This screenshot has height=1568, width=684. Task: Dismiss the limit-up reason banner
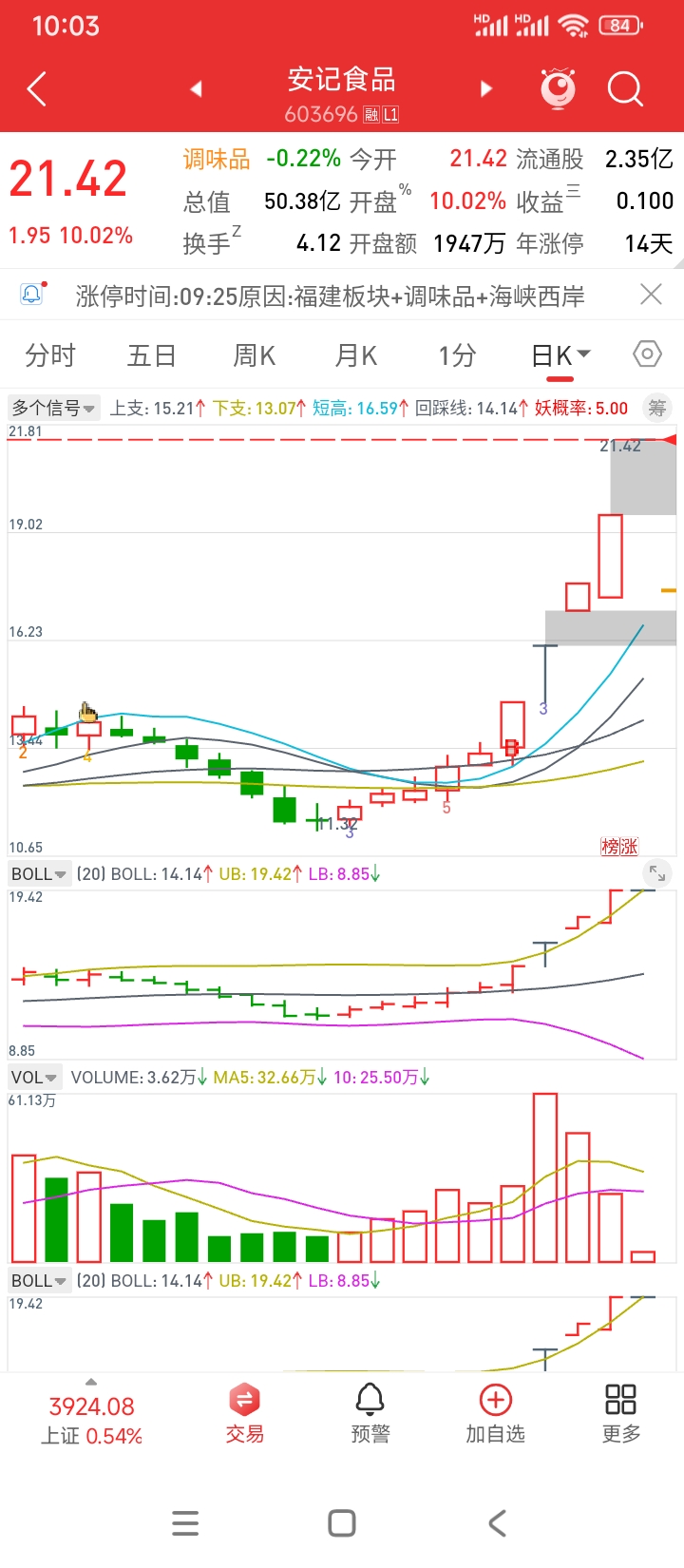[651, 295]
